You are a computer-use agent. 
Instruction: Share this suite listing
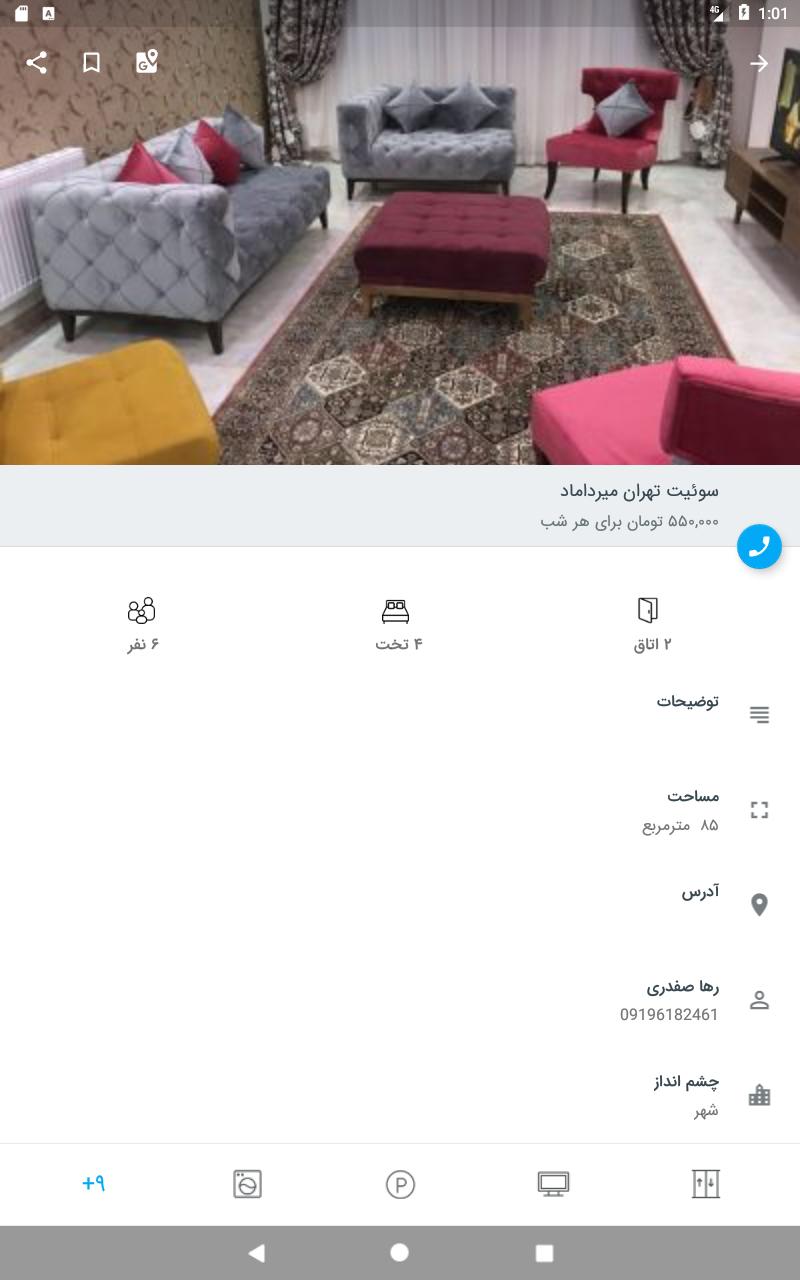coord(37,63)
